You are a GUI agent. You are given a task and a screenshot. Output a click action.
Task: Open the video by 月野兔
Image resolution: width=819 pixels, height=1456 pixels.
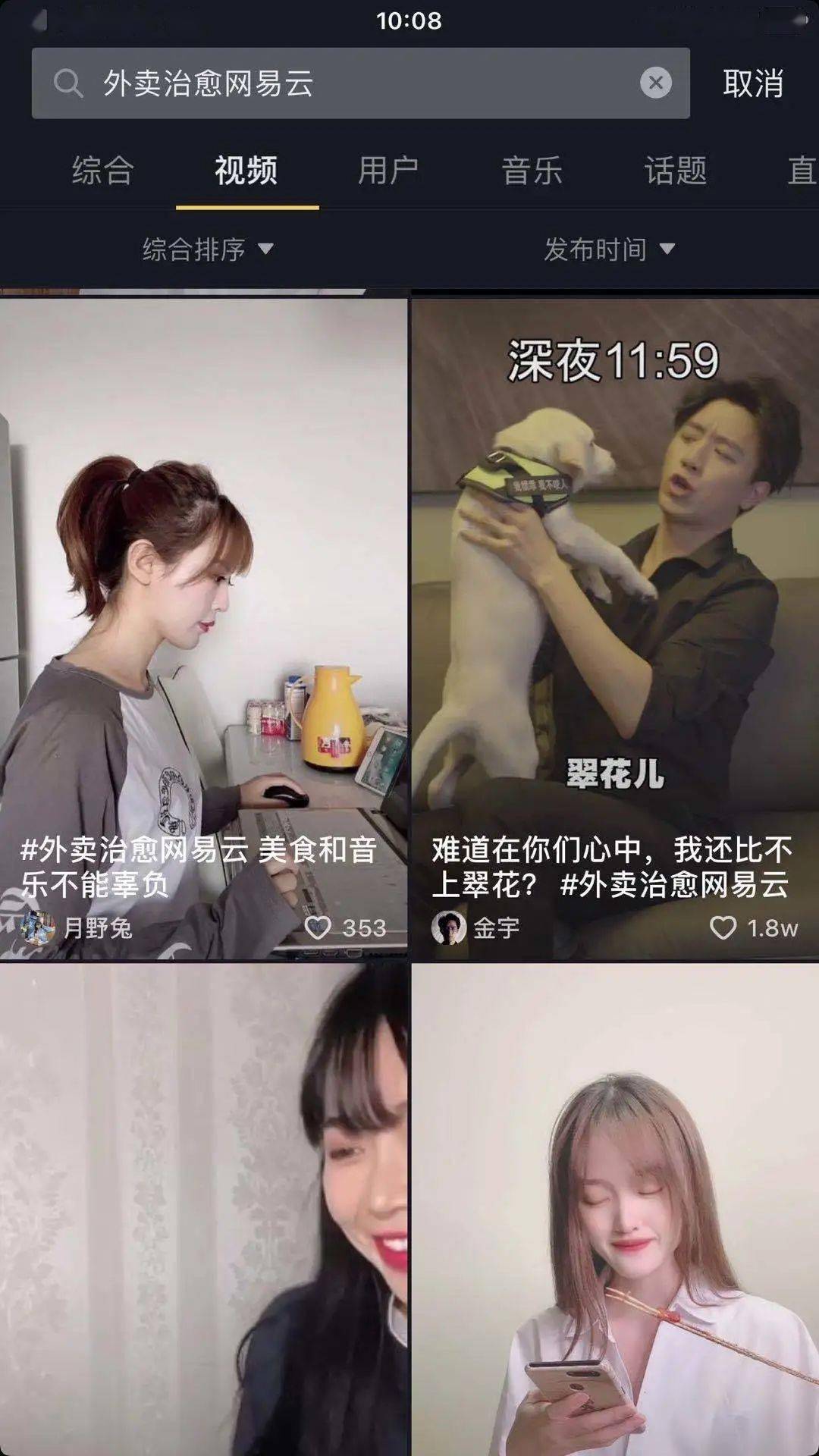pos(203,629)
